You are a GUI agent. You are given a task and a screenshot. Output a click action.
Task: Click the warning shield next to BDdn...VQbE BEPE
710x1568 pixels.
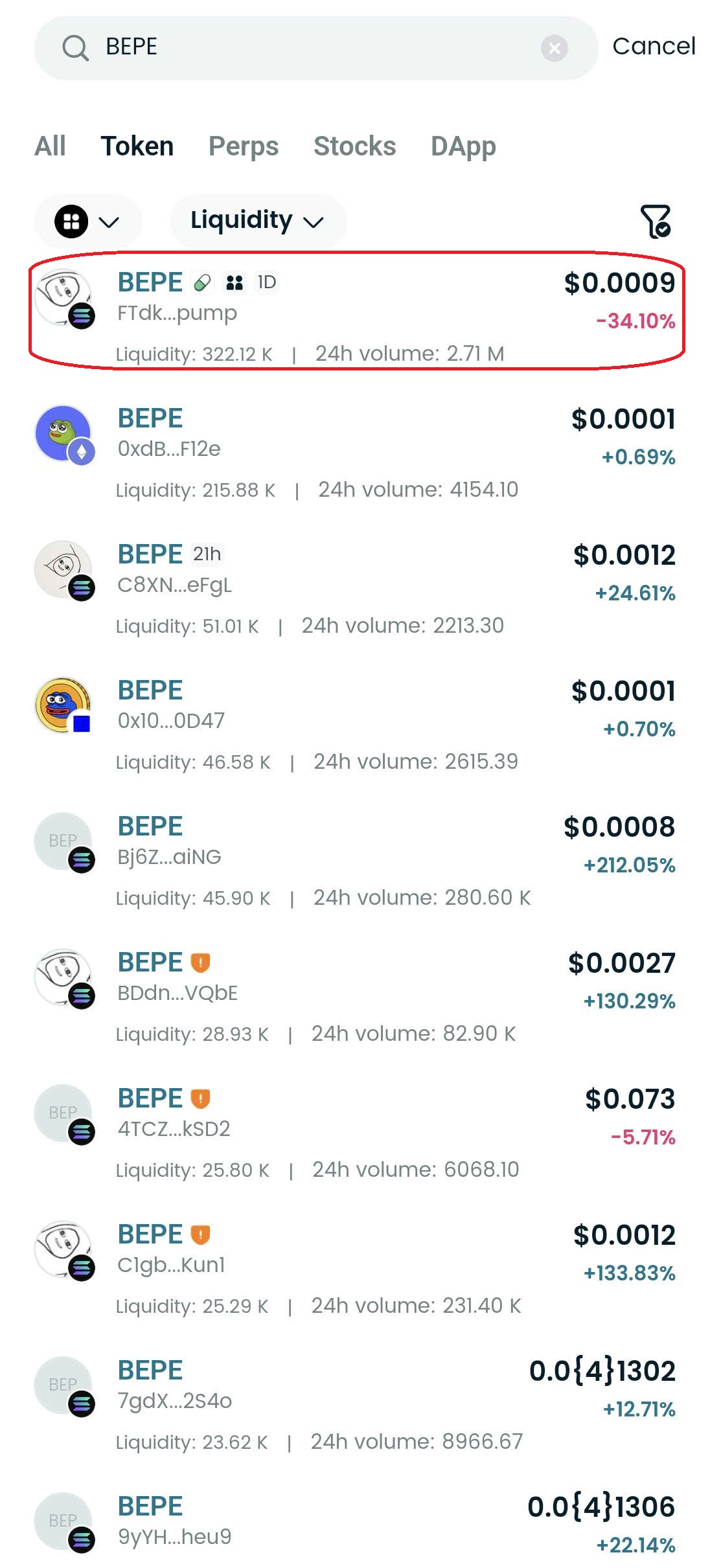point(200,962)
